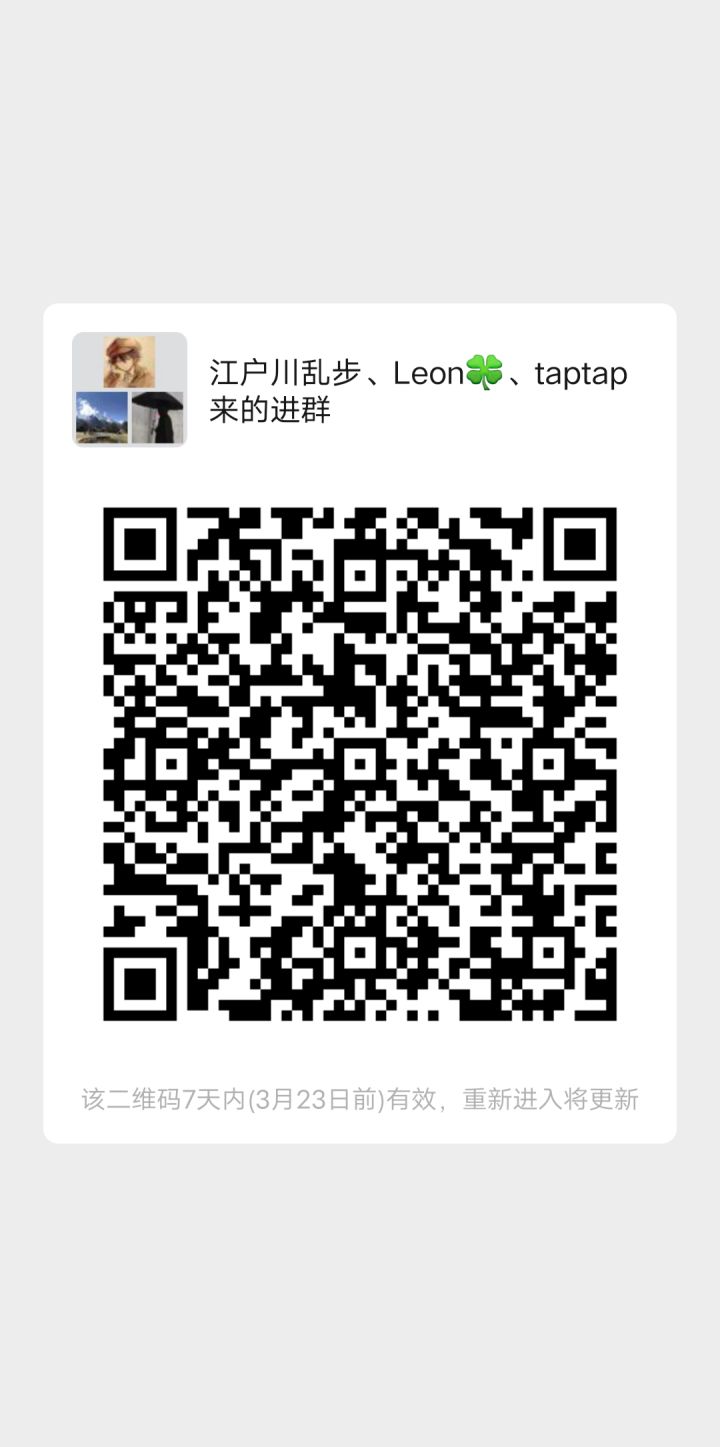
Task: Open the group avatar collage
Action: 130,388
